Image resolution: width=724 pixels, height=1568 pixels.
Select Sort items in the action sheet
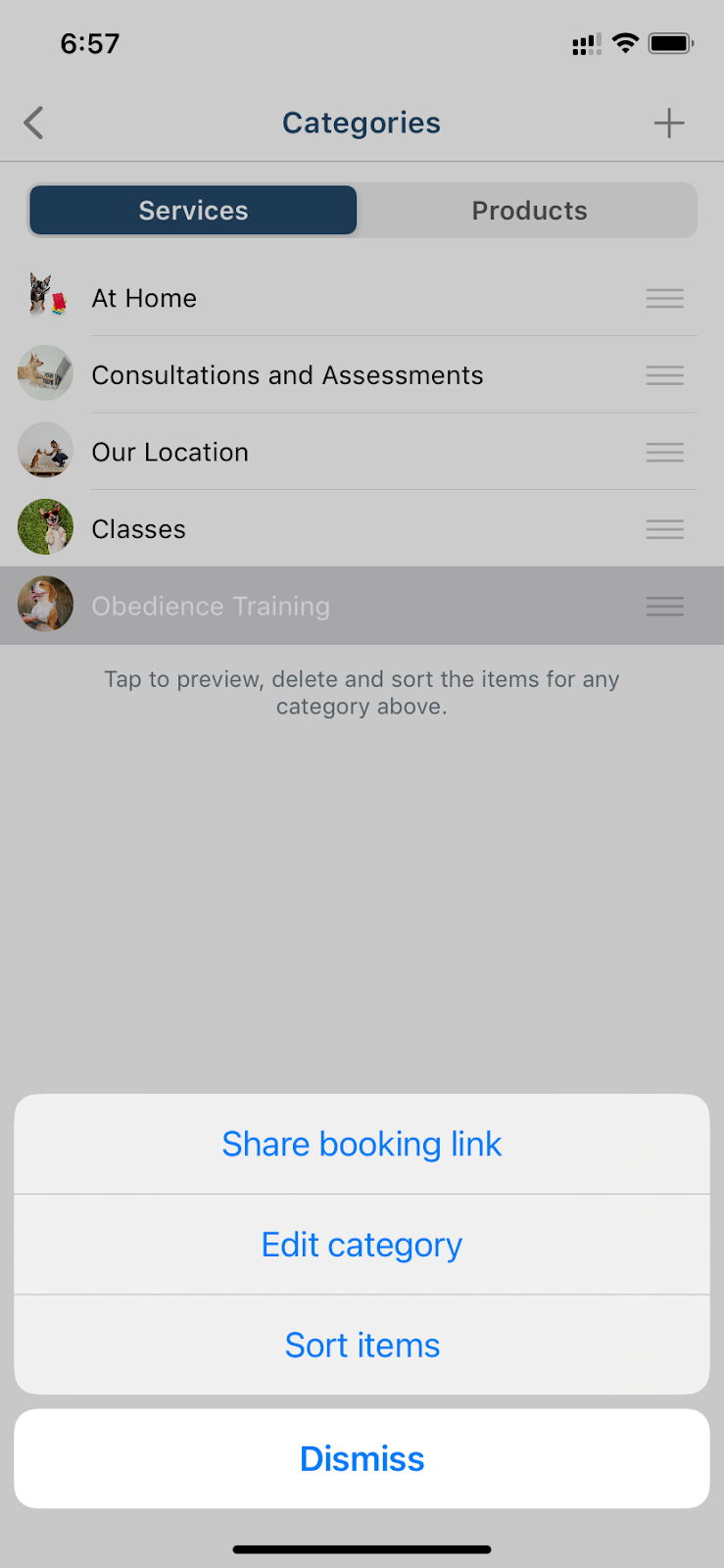[x=362, y=1346]
